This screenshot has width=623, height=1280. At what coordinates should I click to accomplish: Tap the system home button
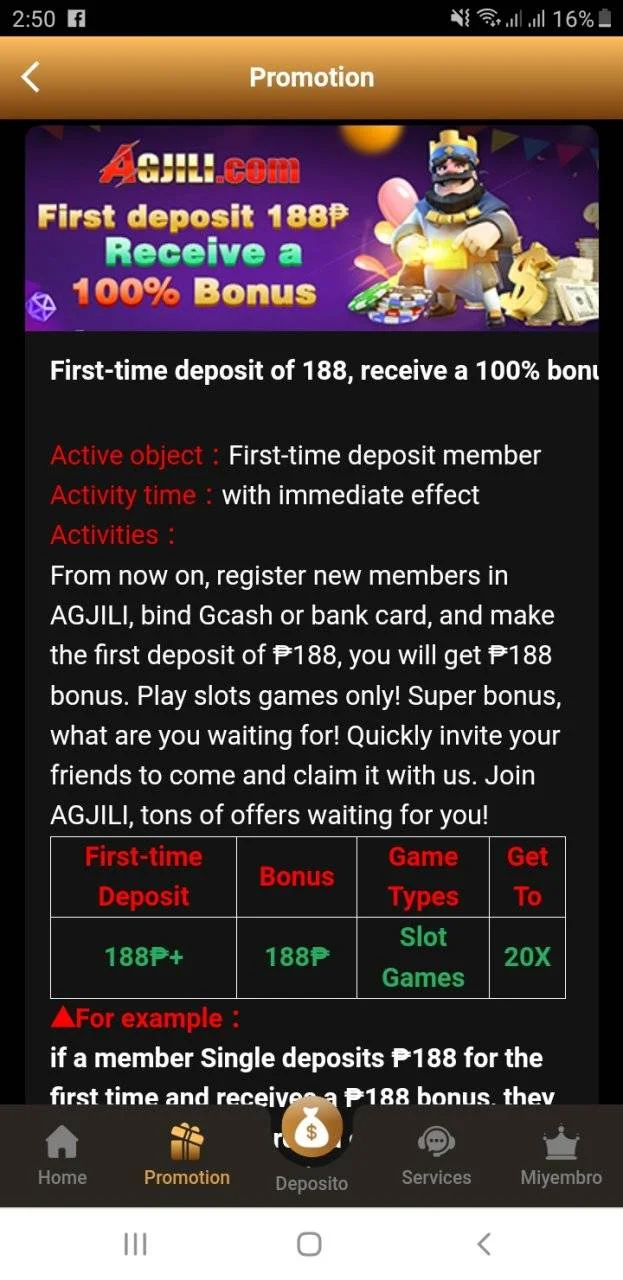coord(310,1244)
